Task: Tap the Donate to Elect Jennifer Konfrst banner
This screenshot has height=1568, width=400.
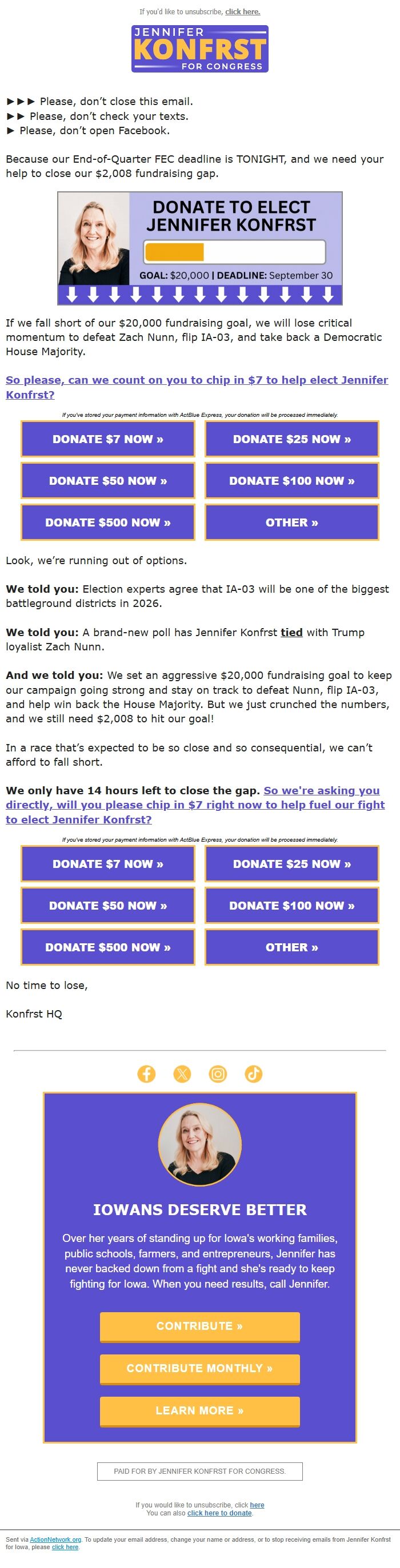Action: point(199,248)
